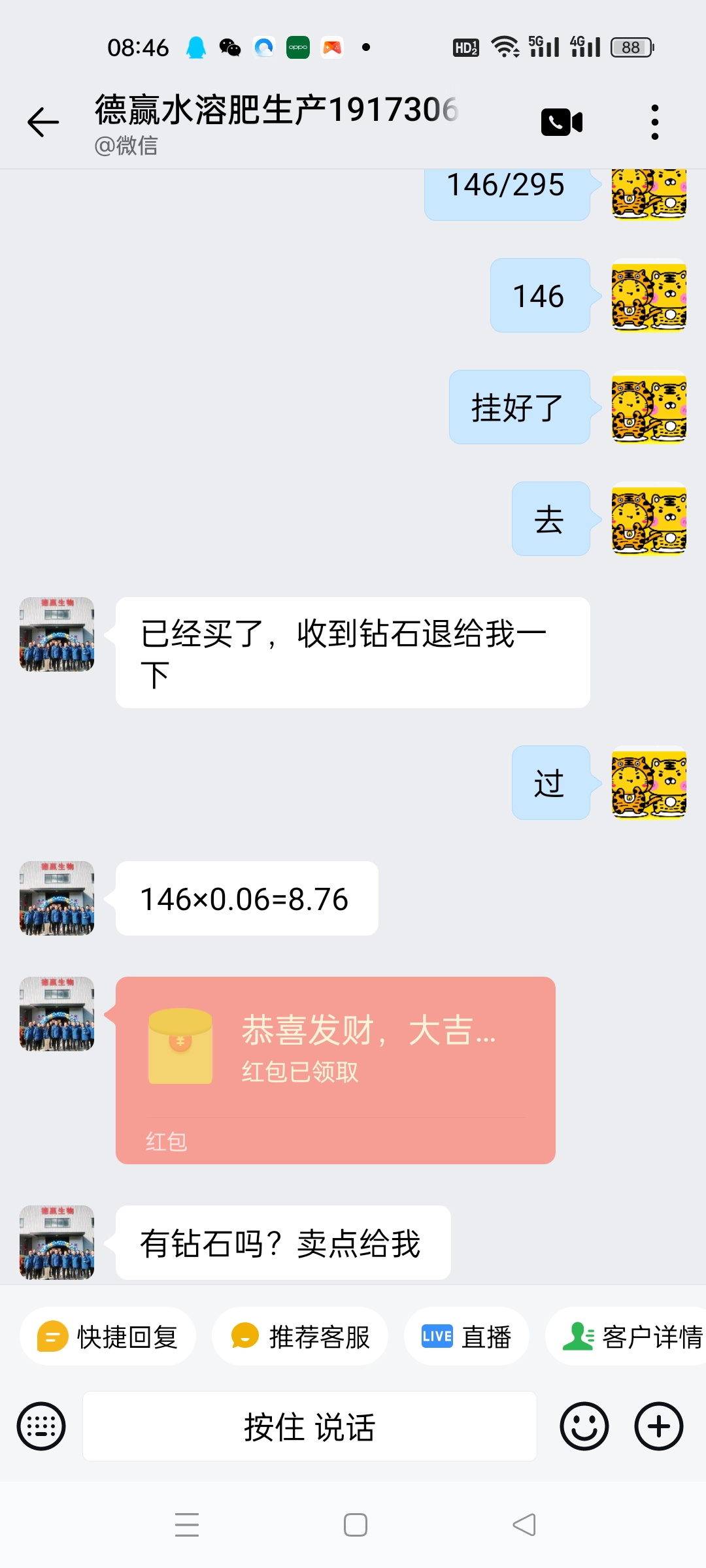Tap my tiger avatar beside 挂好了
706x1568 pixels.
click(649, 407)
